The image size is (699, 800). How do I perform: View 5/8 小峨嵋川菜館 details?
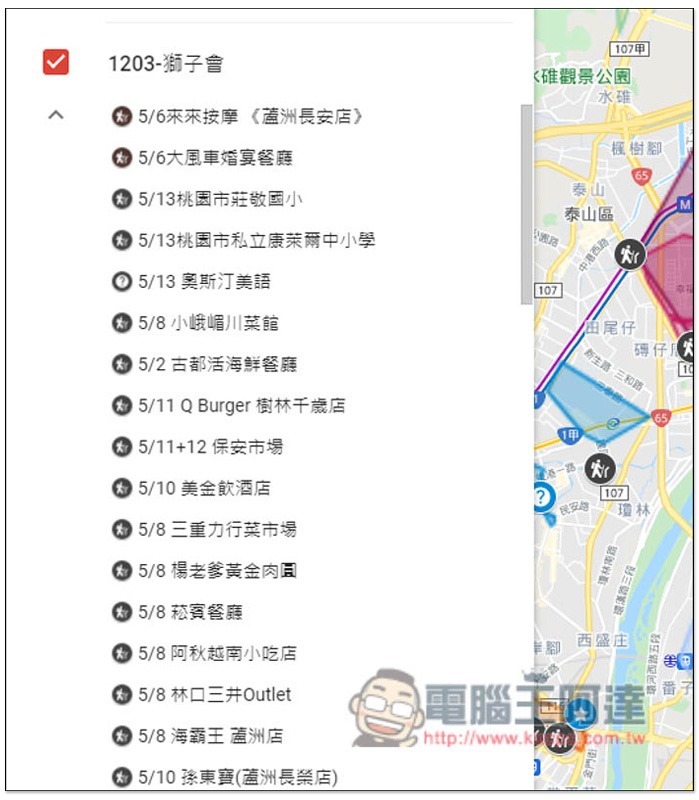pyautogui.click(x=208, y=323)
